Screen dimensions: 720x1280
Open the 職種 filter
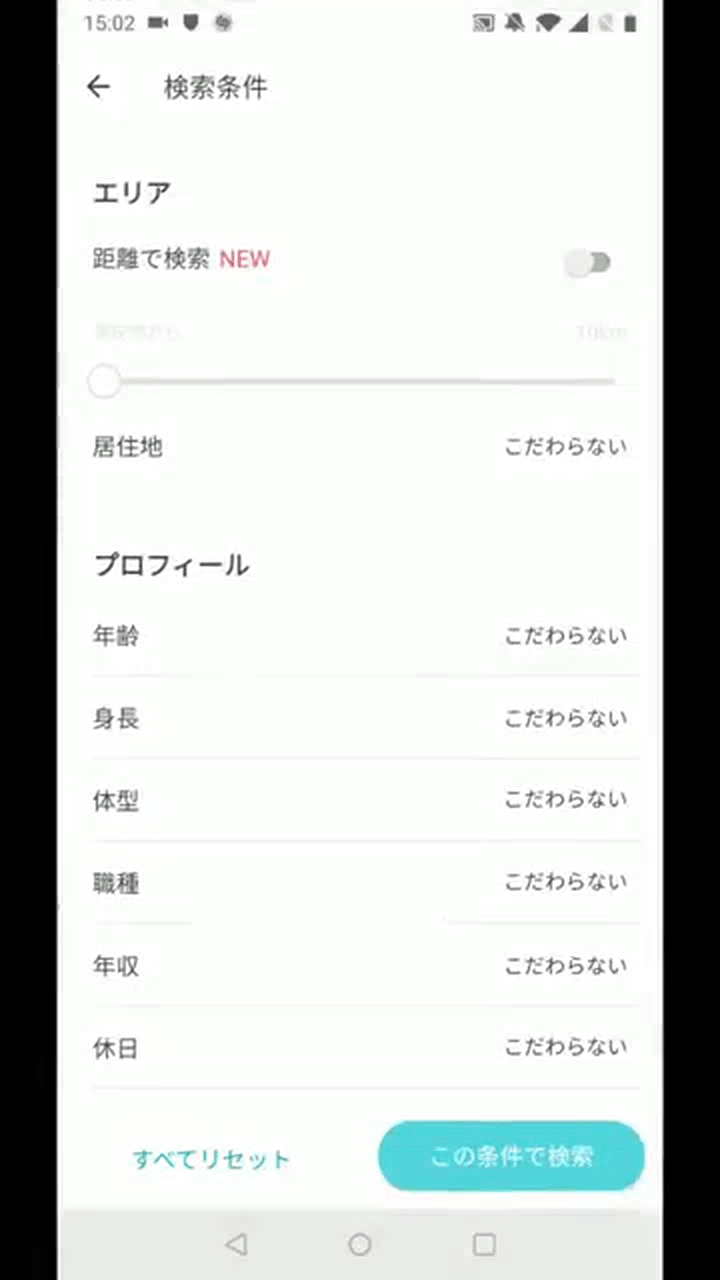[x=360, y=883]
